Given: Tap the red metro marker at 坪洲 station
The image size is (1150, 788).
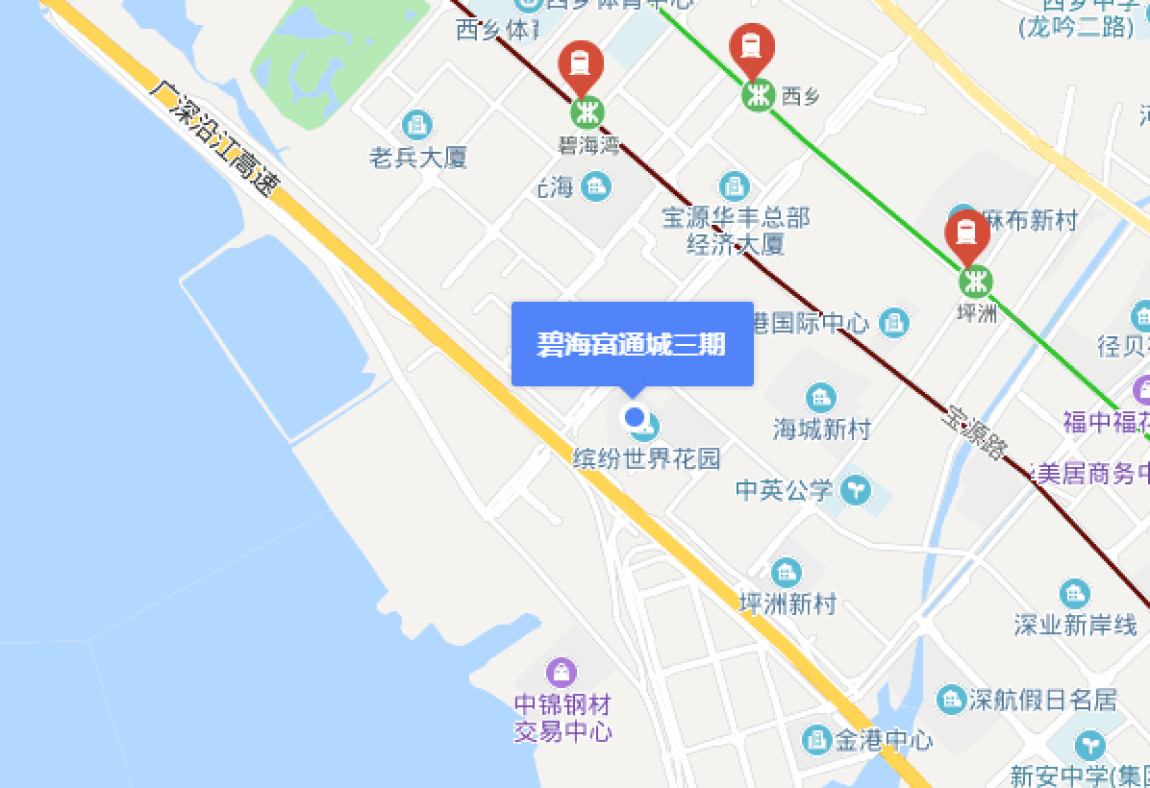Looking at the screenshot, I should [967, 234].
